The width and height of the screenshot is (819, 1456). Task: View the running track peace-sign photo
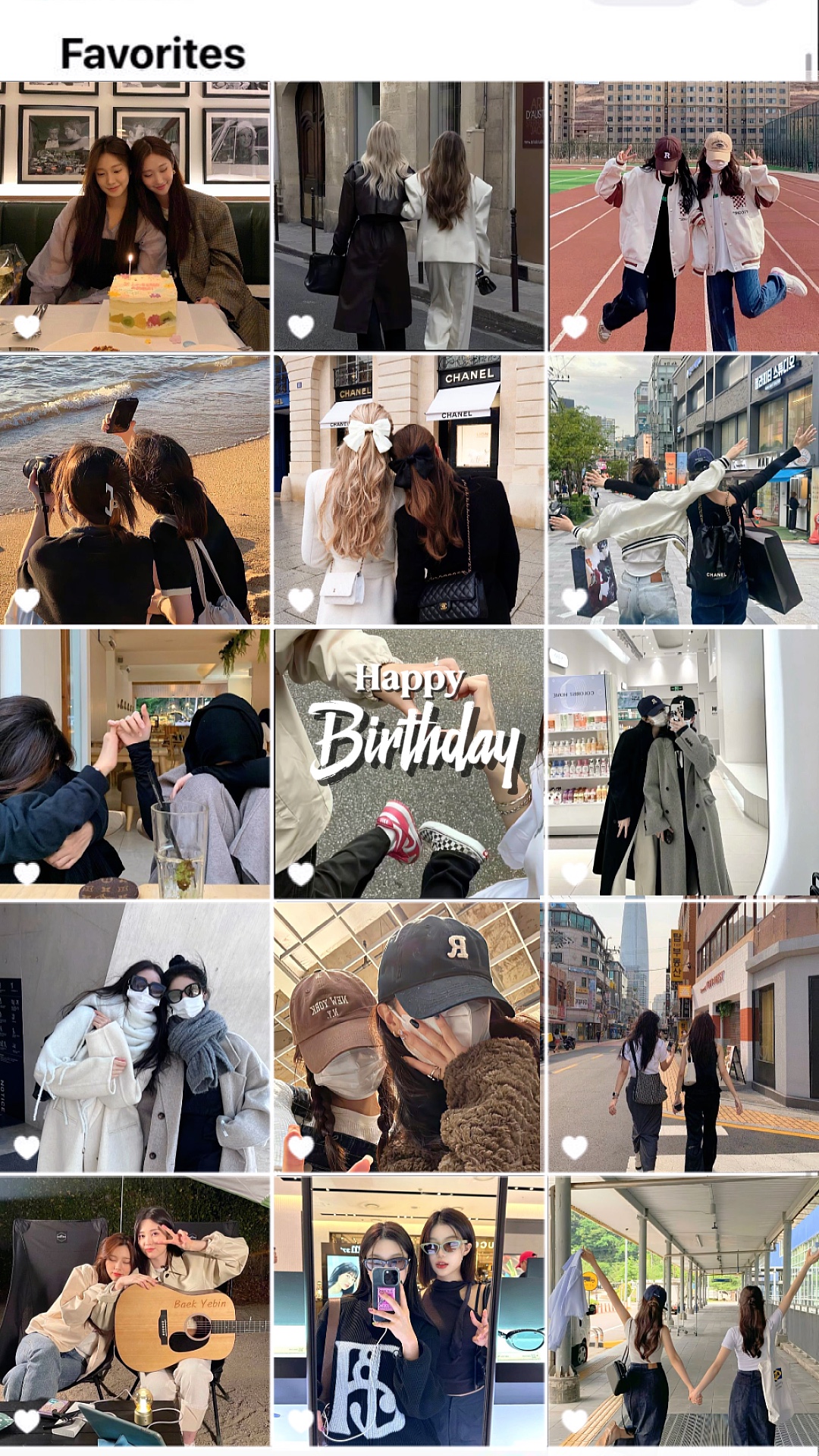683,216
